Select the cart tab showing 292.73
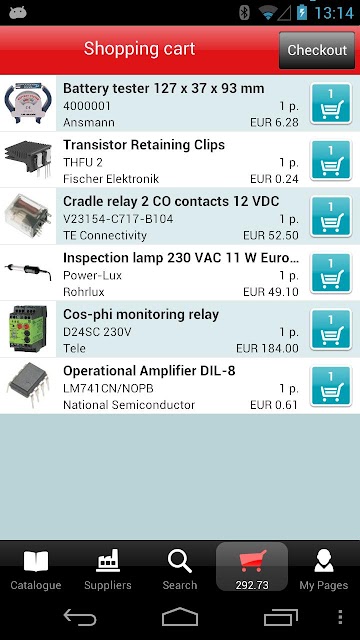This screenshot has width=360, height=640. click(x=252, y=567)
